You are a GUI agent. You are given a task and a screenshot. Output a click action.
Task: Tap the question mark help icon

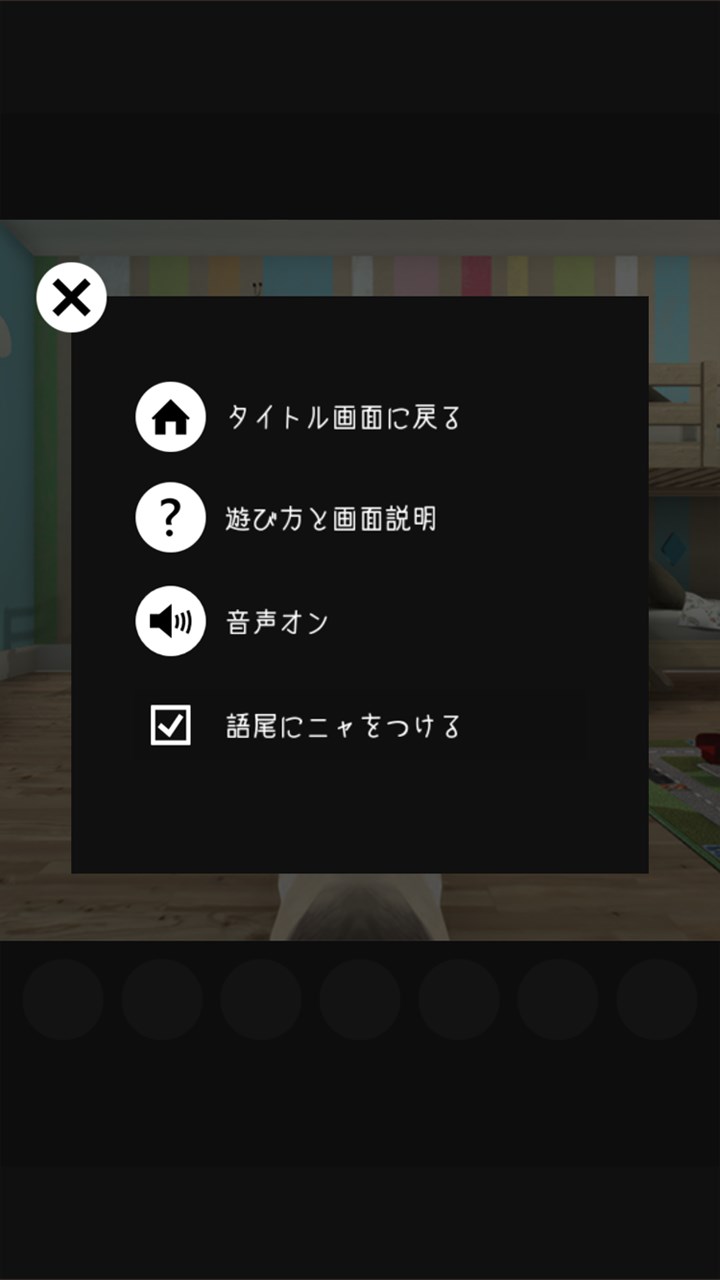[170, 519]
